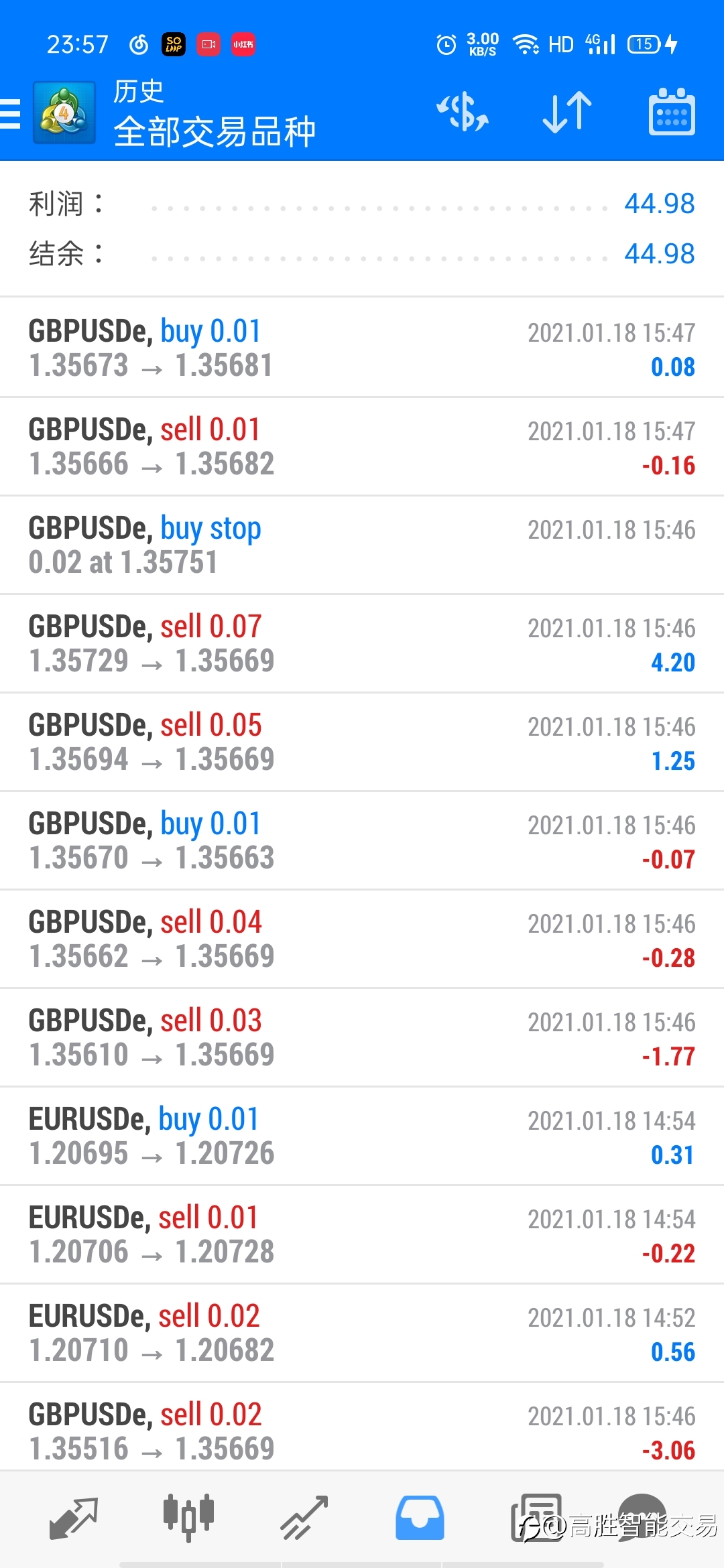724x1568 pixels.
Task: Switch to the candlestick Chart tab
Action: [x=188, y=1518]
